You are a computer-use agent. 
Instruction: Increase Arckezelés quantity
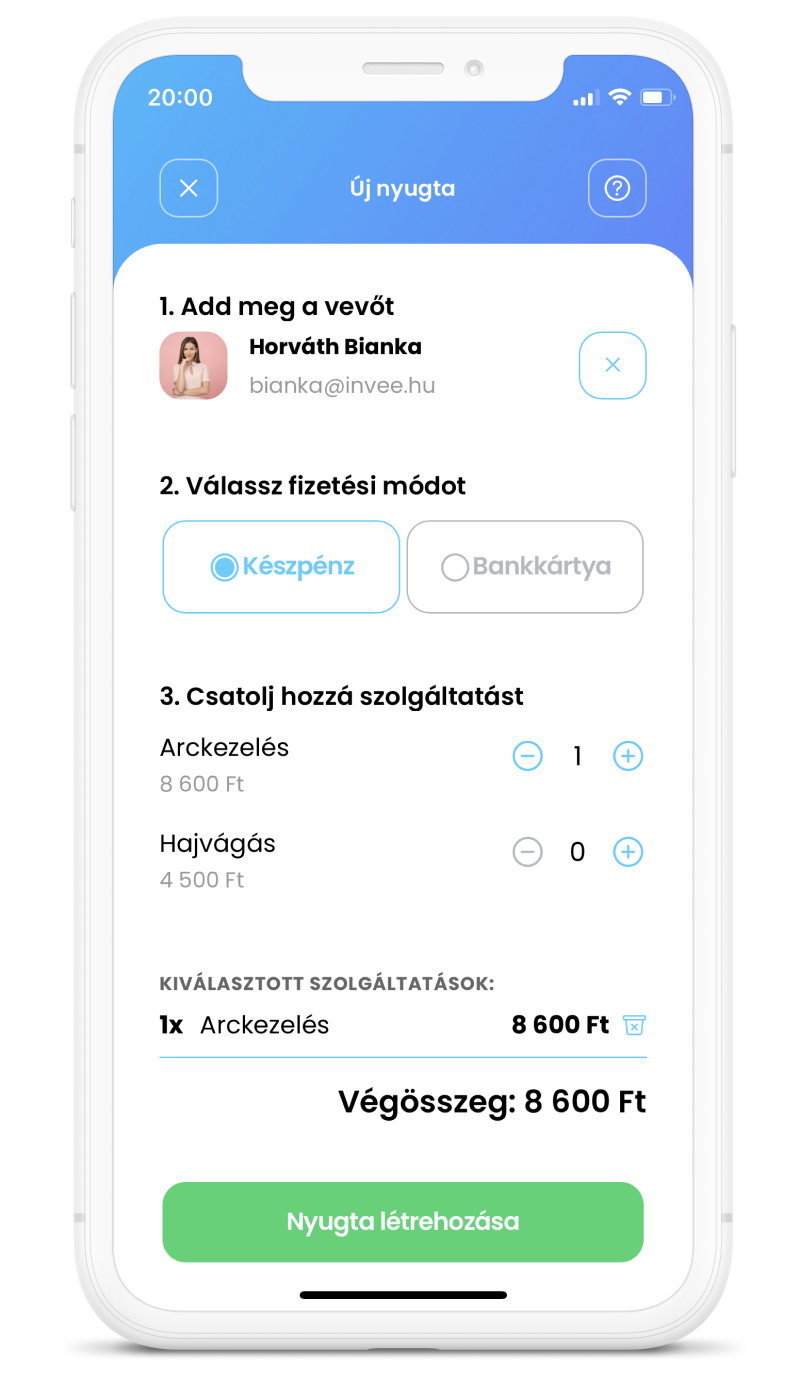(627, 757)
